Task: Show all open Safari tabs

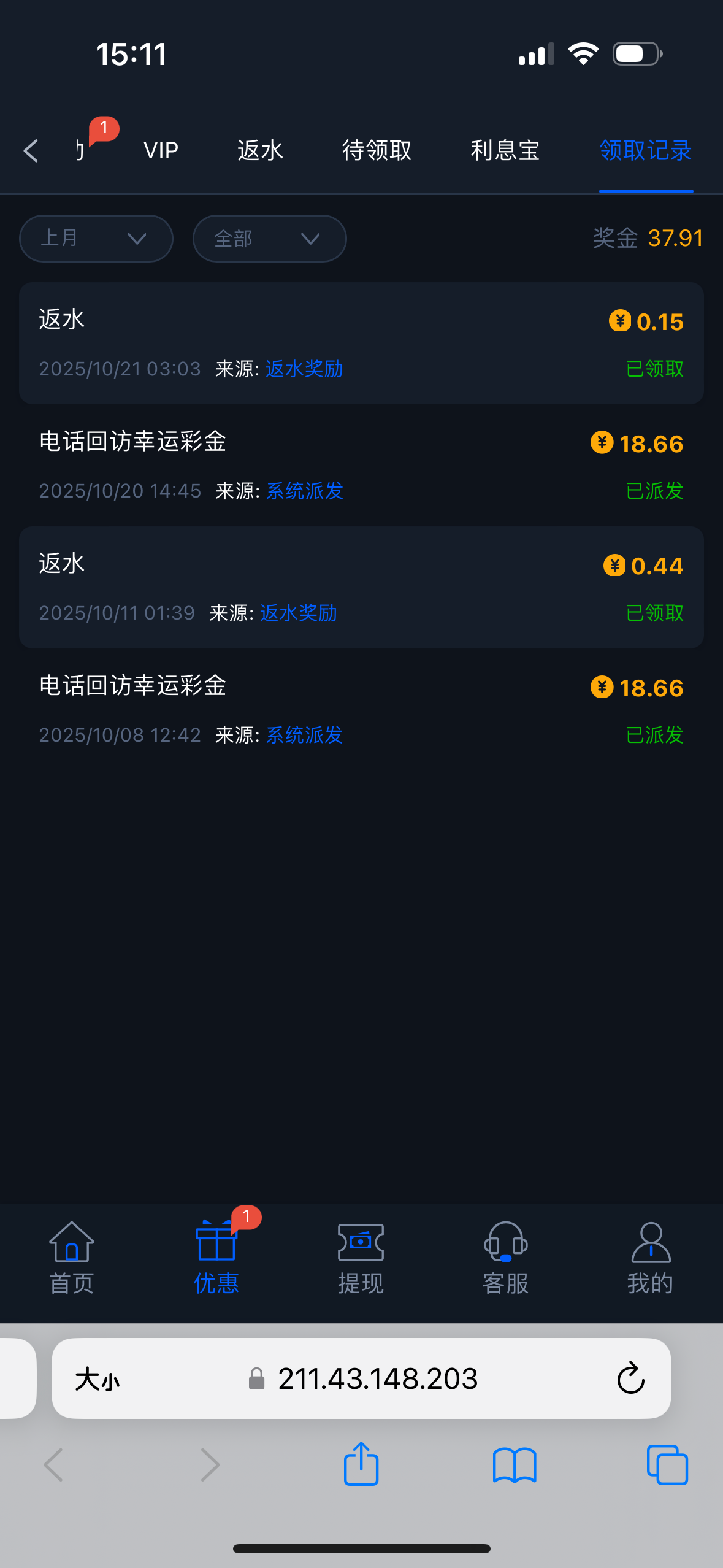Action: 667,1464
